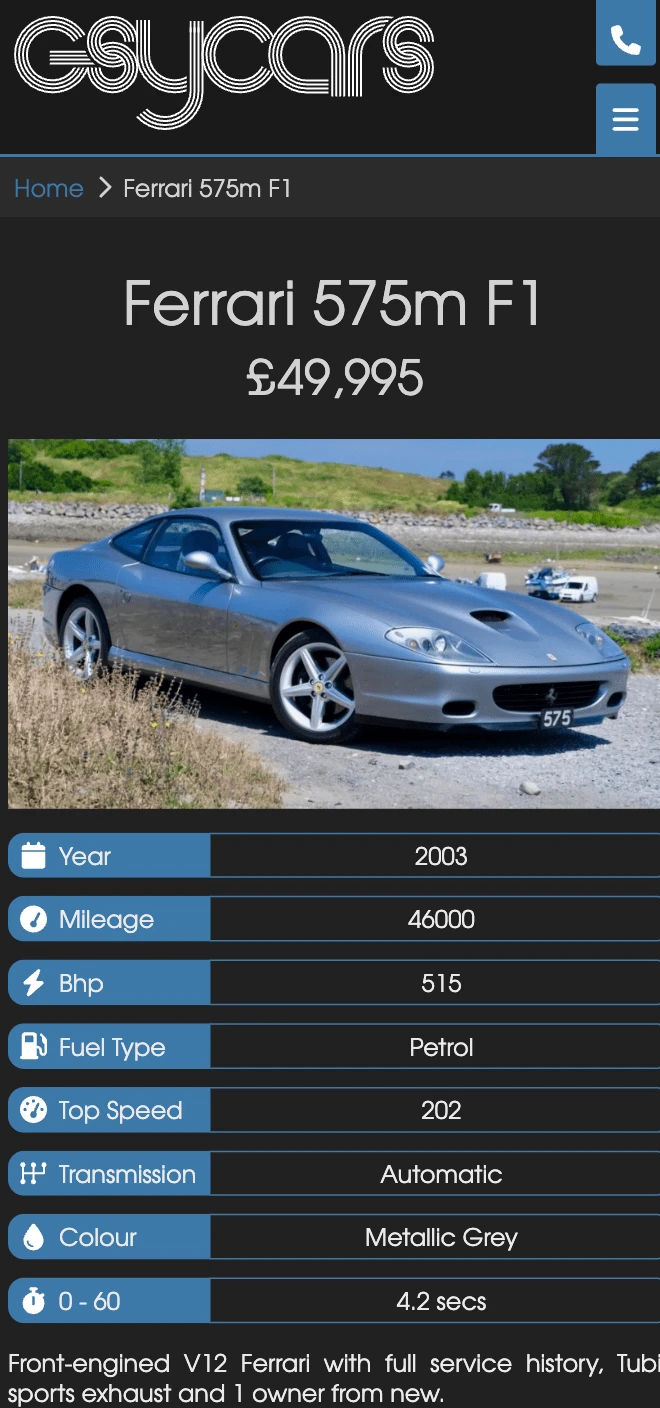Open the Ferrari 575m photo
This screenshot has height=1408, width=660.
pyautogui.click(x=334, y=623)
